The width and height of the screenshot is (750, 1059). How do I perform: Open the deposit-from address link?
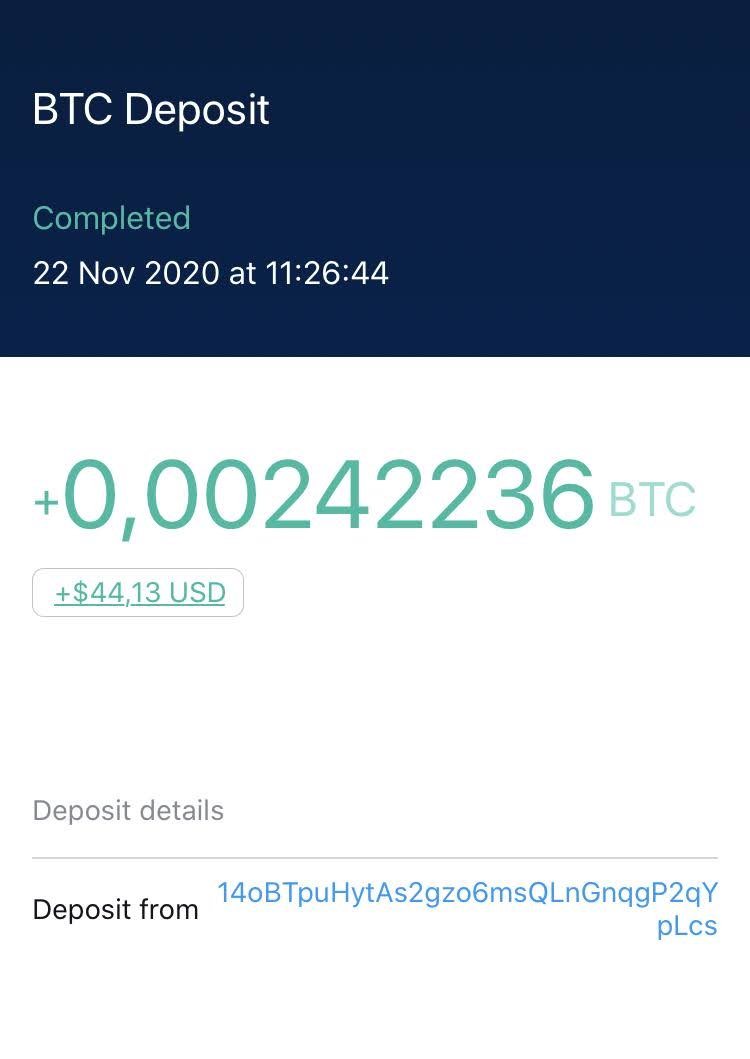[467, 908]
